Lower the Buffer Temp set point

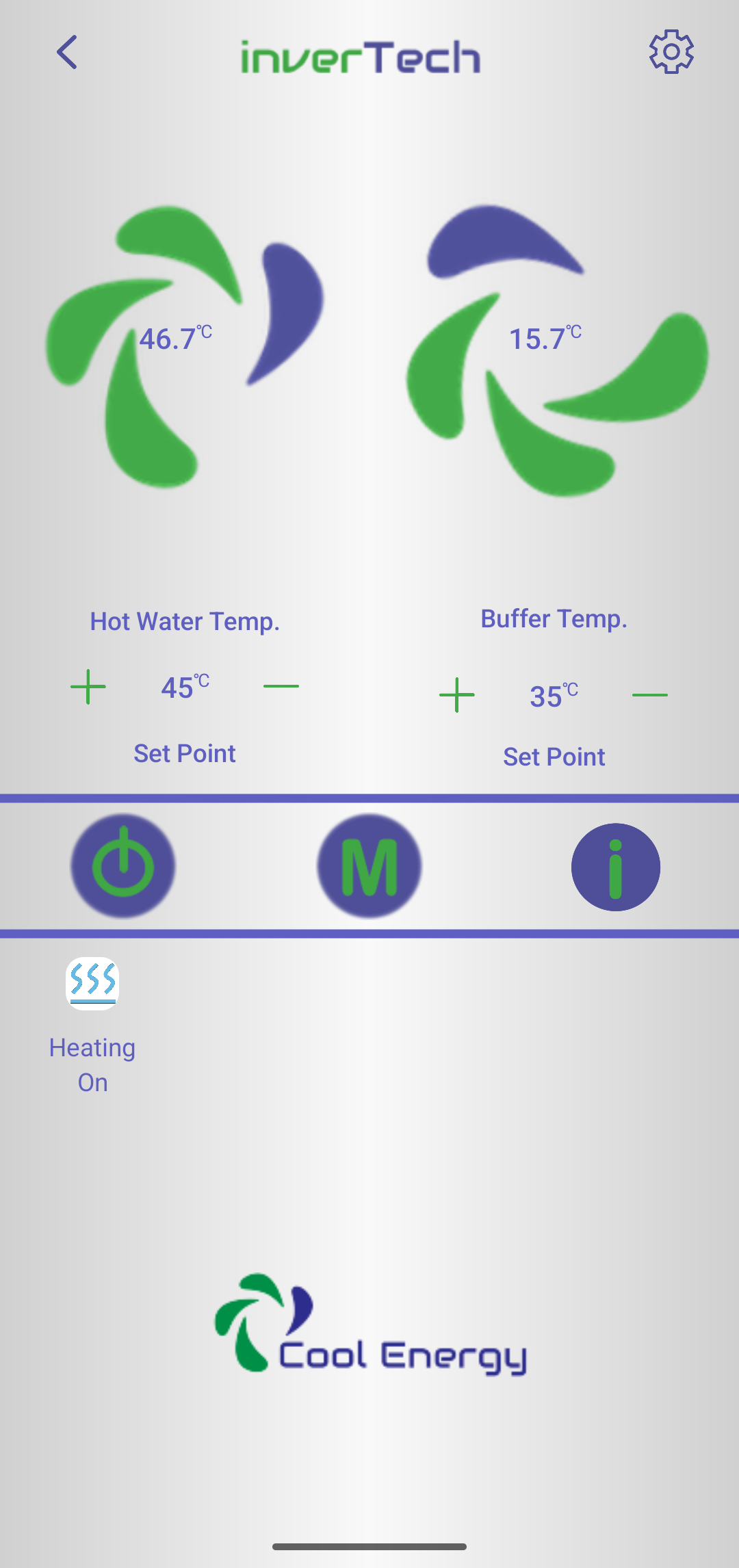click(x=649, y=695)
